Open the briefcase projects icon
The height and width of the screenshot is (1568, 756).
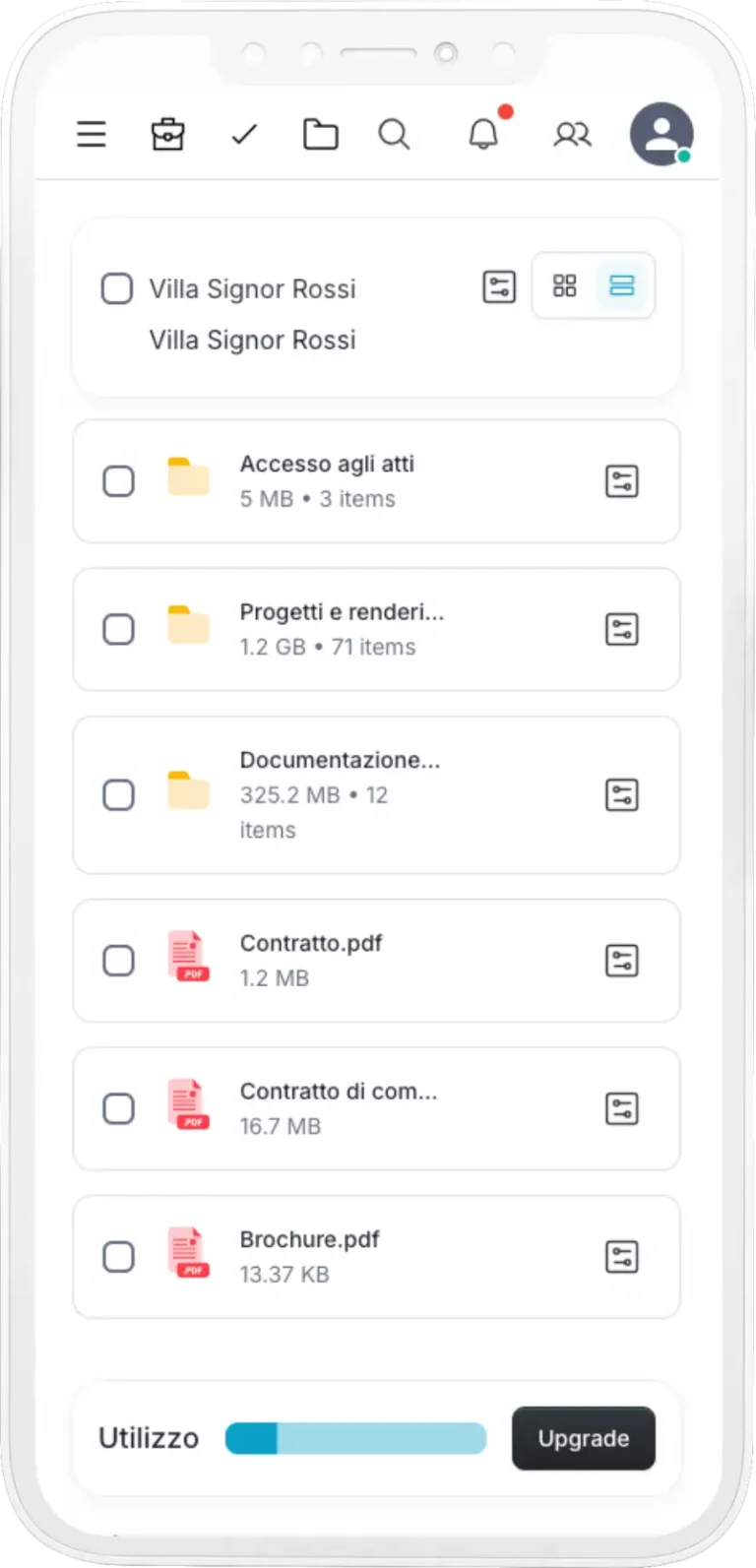click(167, 134)
